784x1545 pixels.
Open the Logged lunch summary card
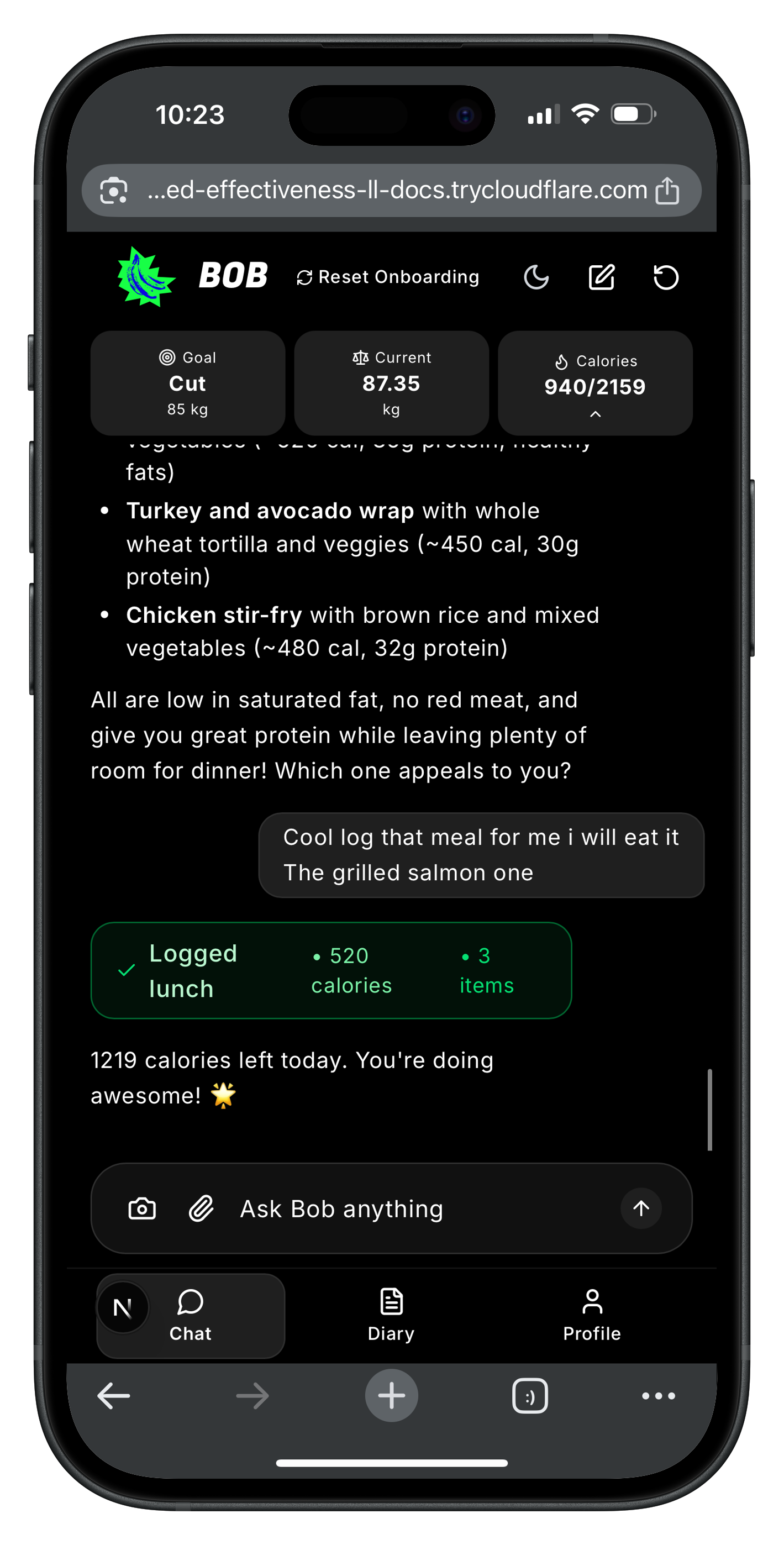point(331,970)
